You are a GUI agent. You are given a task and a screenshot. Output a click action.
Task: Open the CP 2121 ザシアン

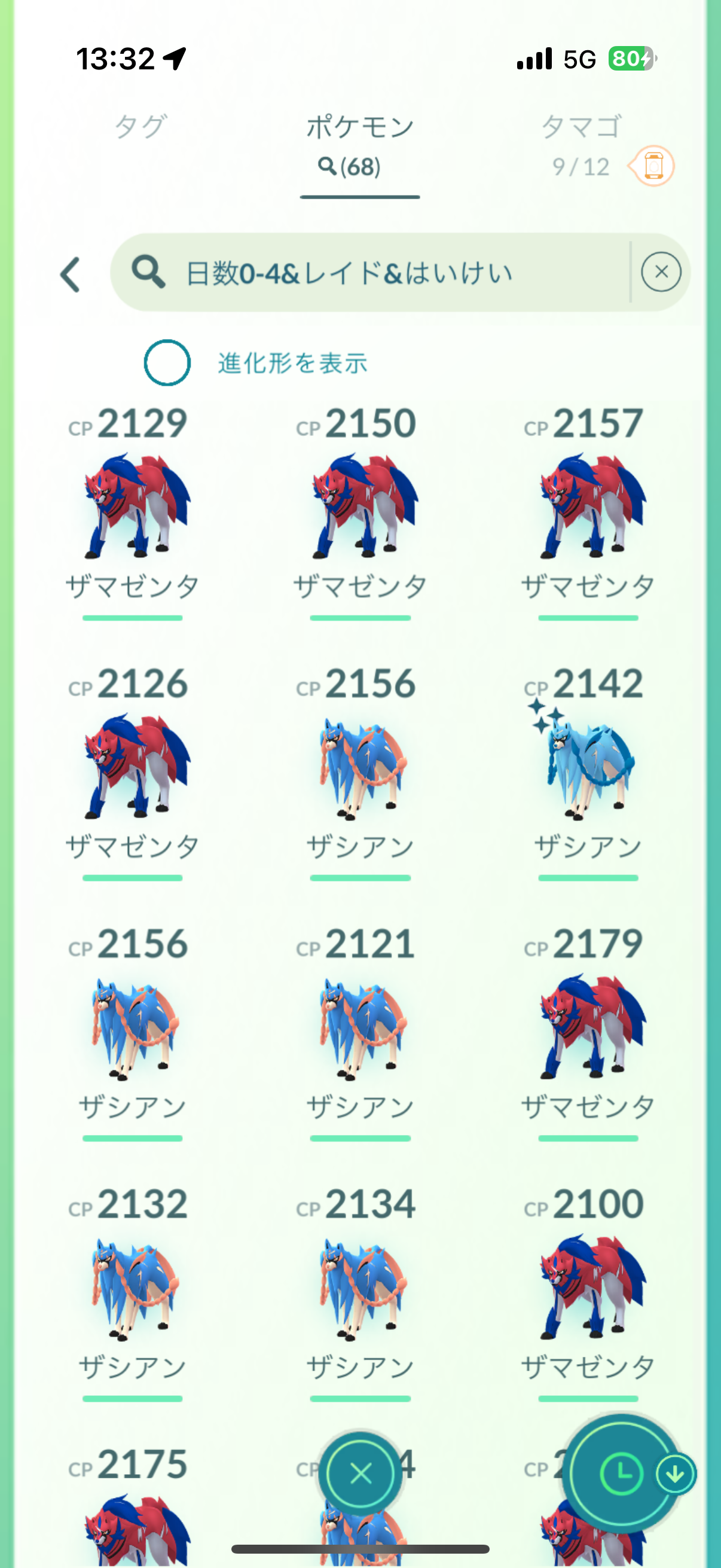pos(360,1026)
